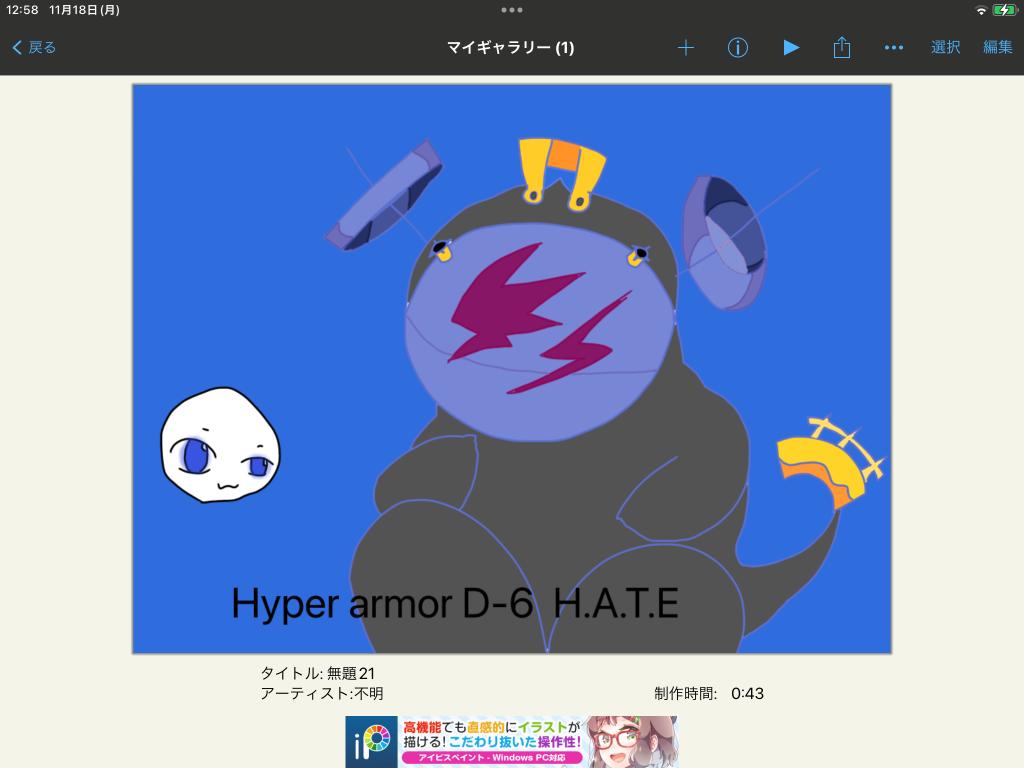The width and height of the screenshot is (1024, 768).
Task: Open the three-dot overflow menu
Action: (x=894, y=47)
